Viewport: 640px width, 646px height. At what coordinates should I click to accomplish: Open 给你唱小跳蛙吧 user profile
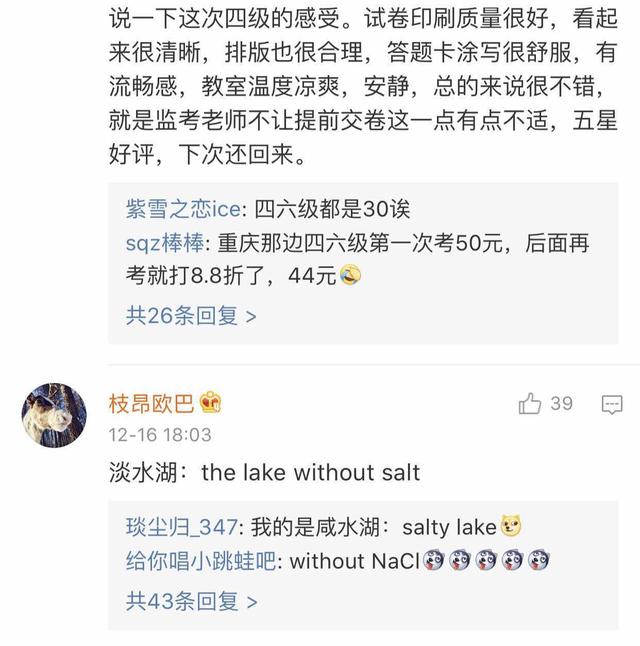pos(200,561)
